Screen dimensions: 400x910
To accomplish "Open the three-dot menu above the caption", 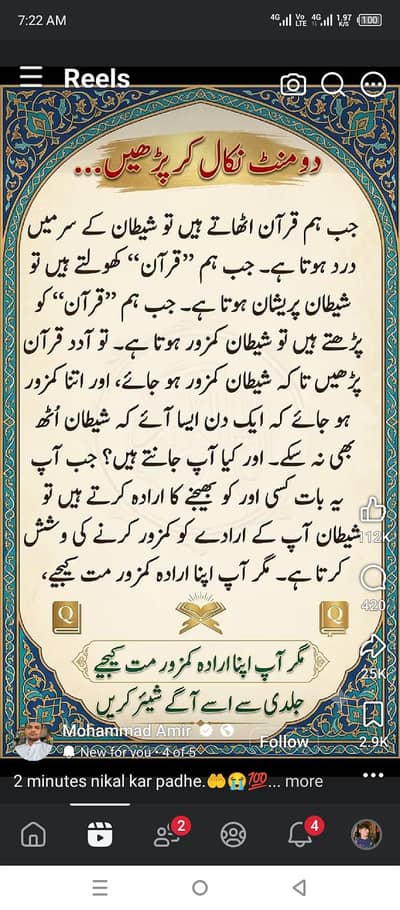I will (x=373, y=775).
